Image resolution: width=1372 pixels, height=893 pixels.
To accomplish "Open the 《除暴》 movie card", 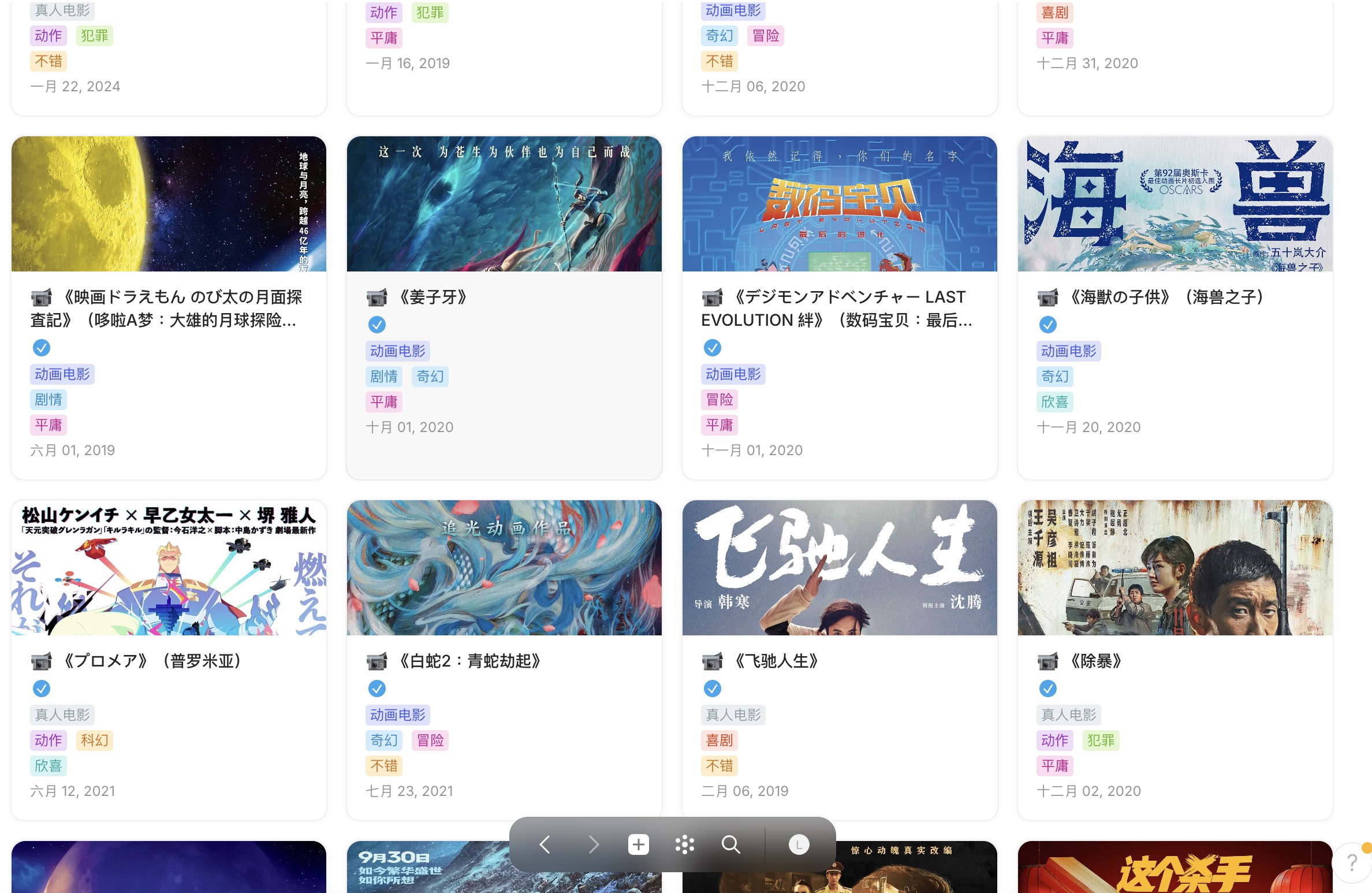I will pyautogui.click(x=1096, y=661).
